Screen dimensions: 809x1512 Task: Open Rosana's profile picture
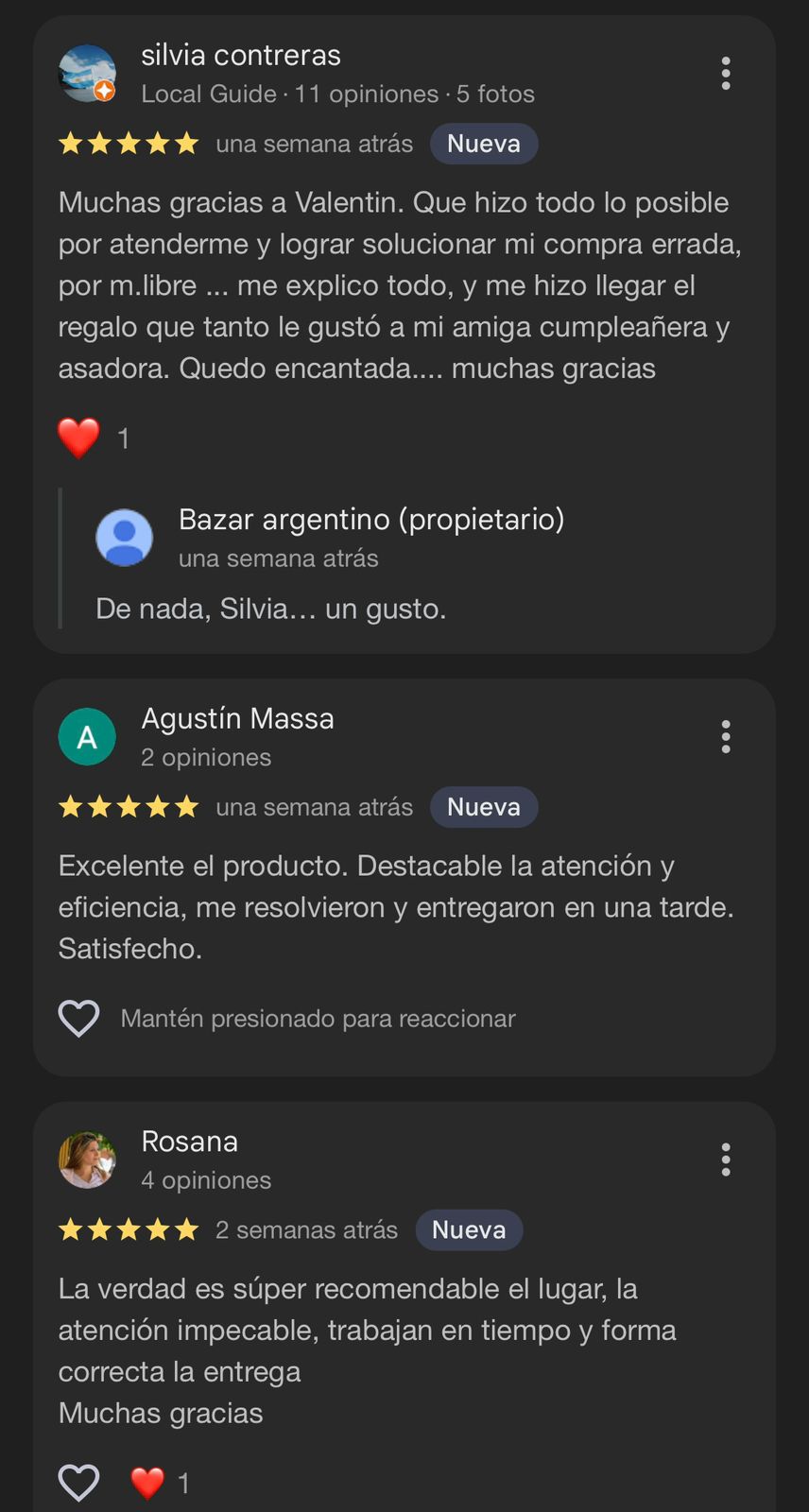[x=87, y=1160]
